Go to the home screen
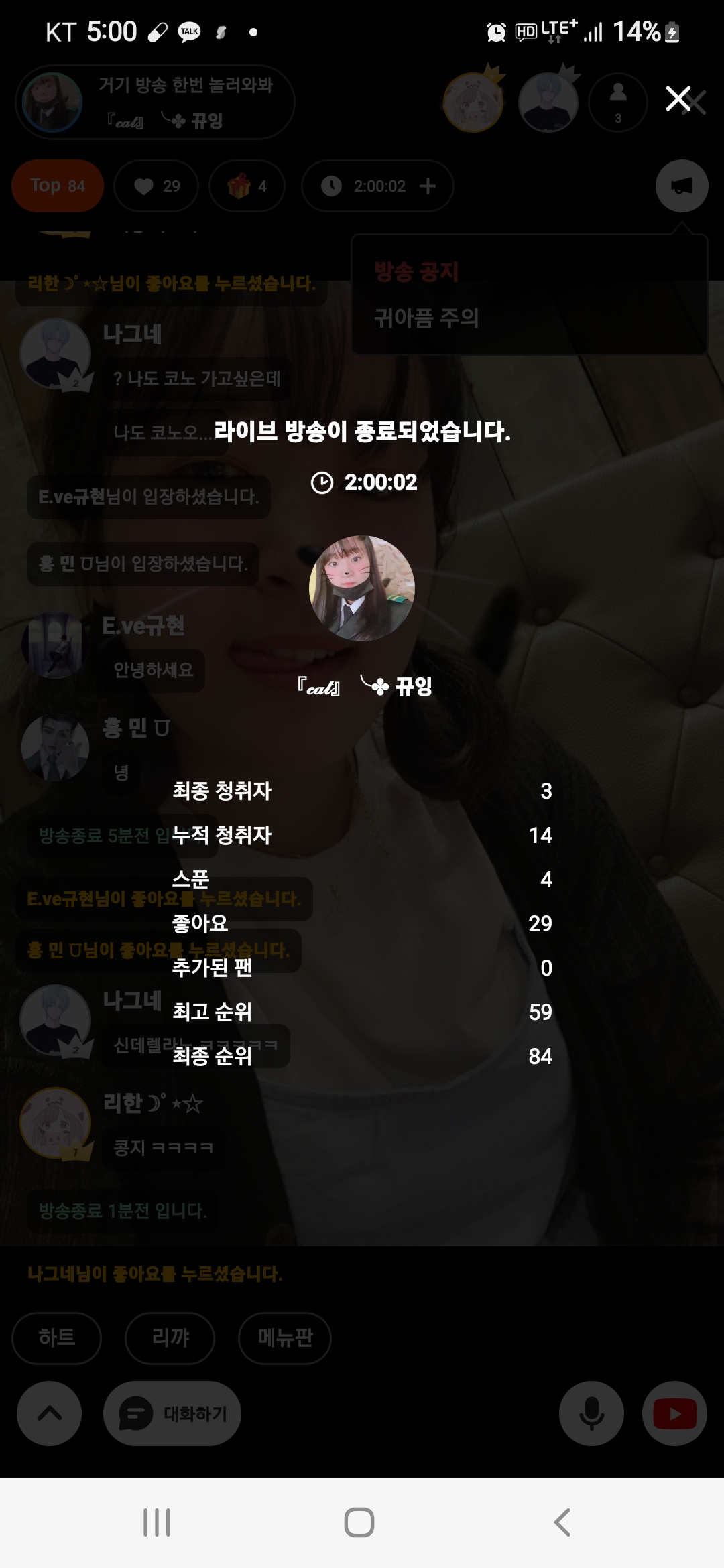Image resolution: width=724 pixels, height=1568 pixels. (x=359, y=1522)
